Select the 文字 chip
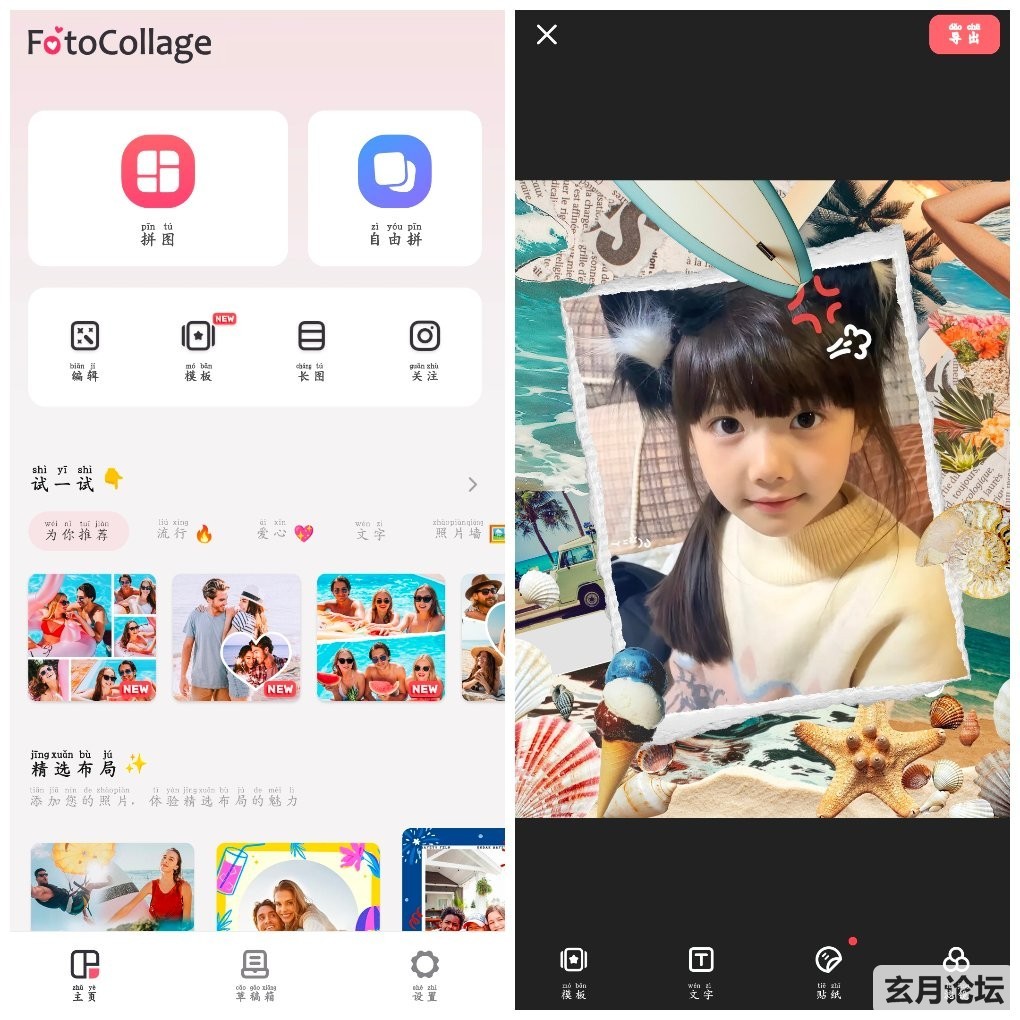Image resolution: width=1020 pixels, height=1020 pixels. click(x=371, y=531)
